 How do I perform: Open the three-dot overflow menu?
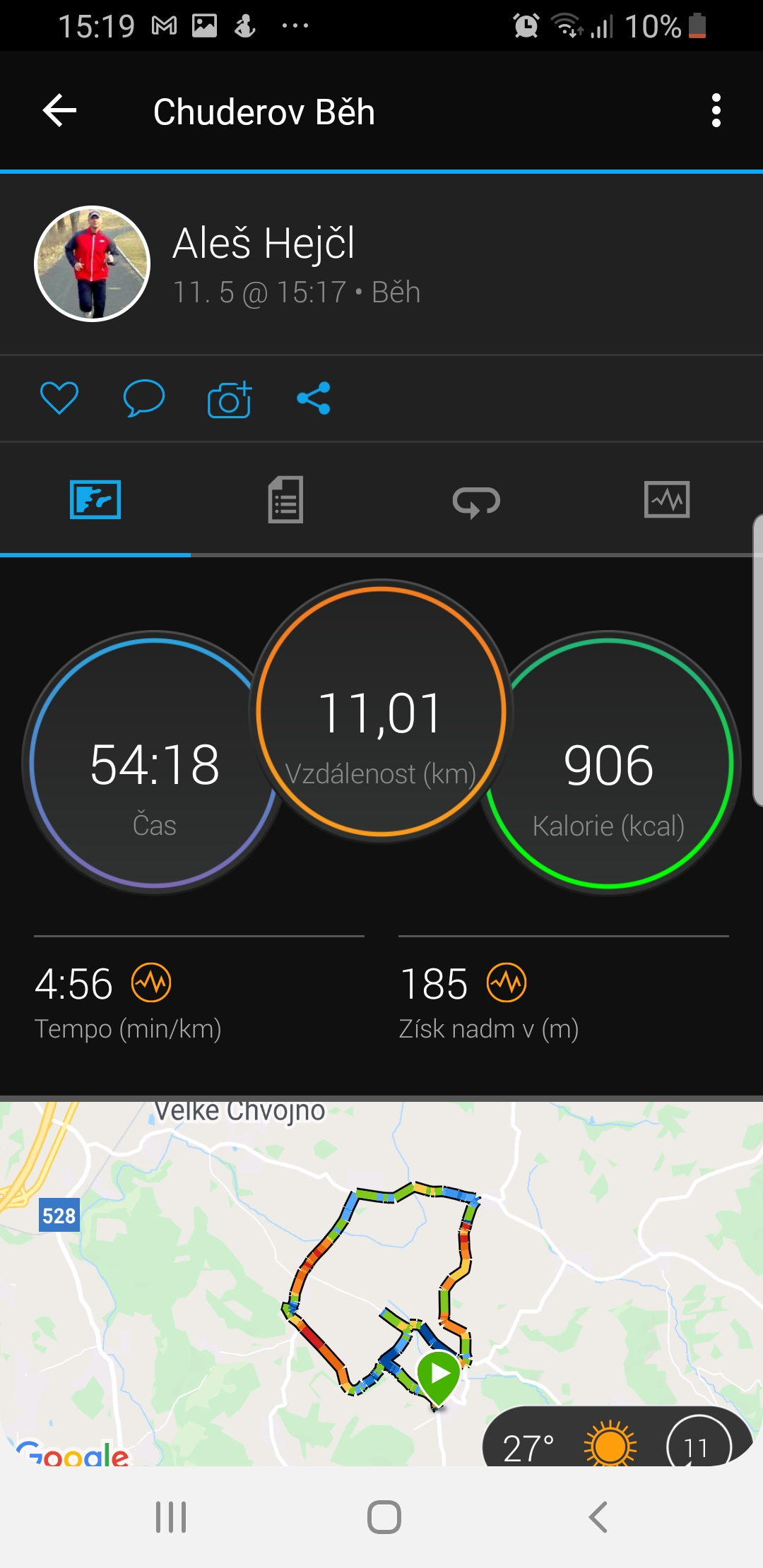coord(716,111)
